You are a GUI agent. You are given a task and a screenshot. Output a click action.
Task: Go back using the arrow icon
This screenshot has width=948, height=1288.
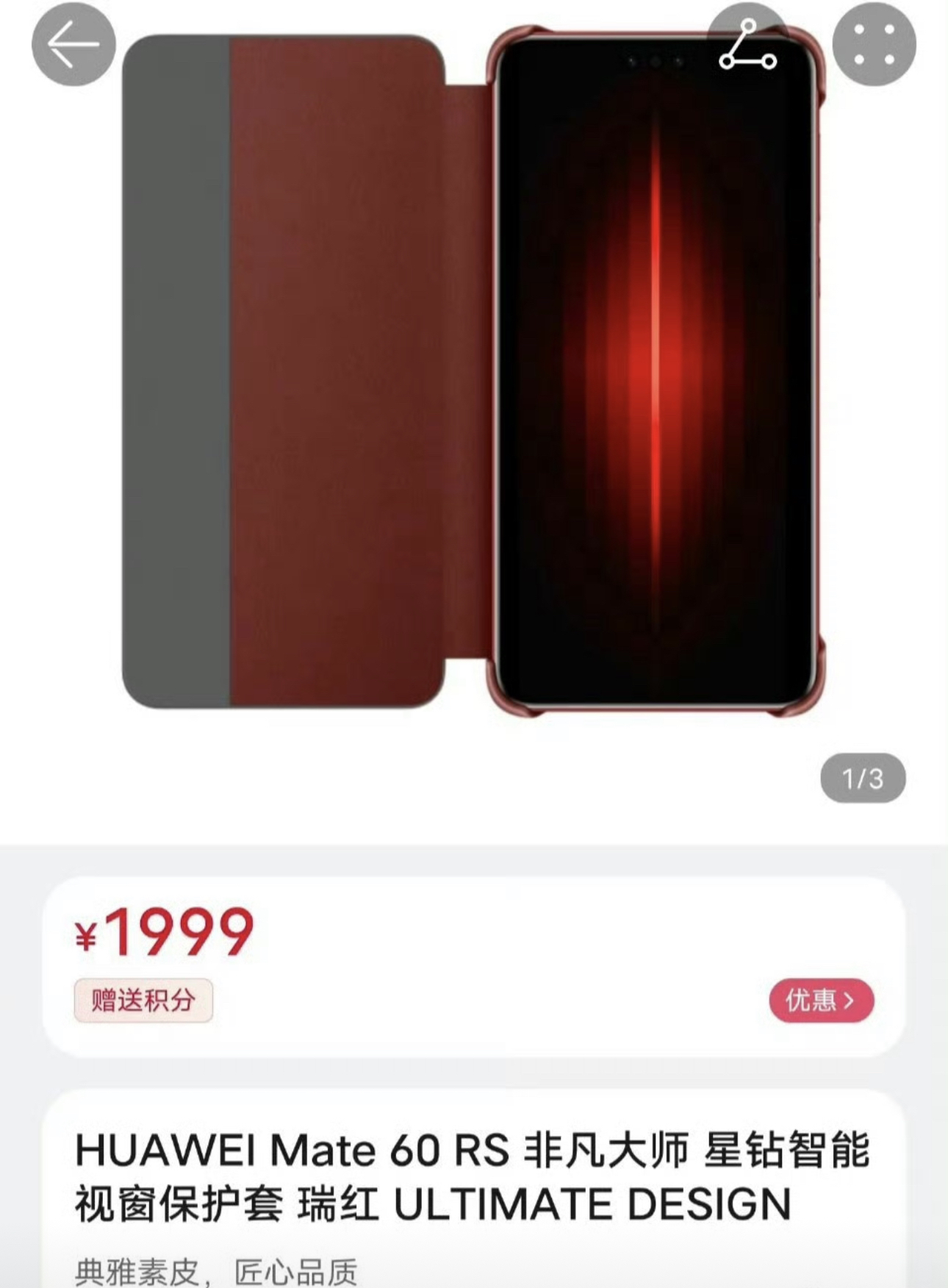pos(73,45)
